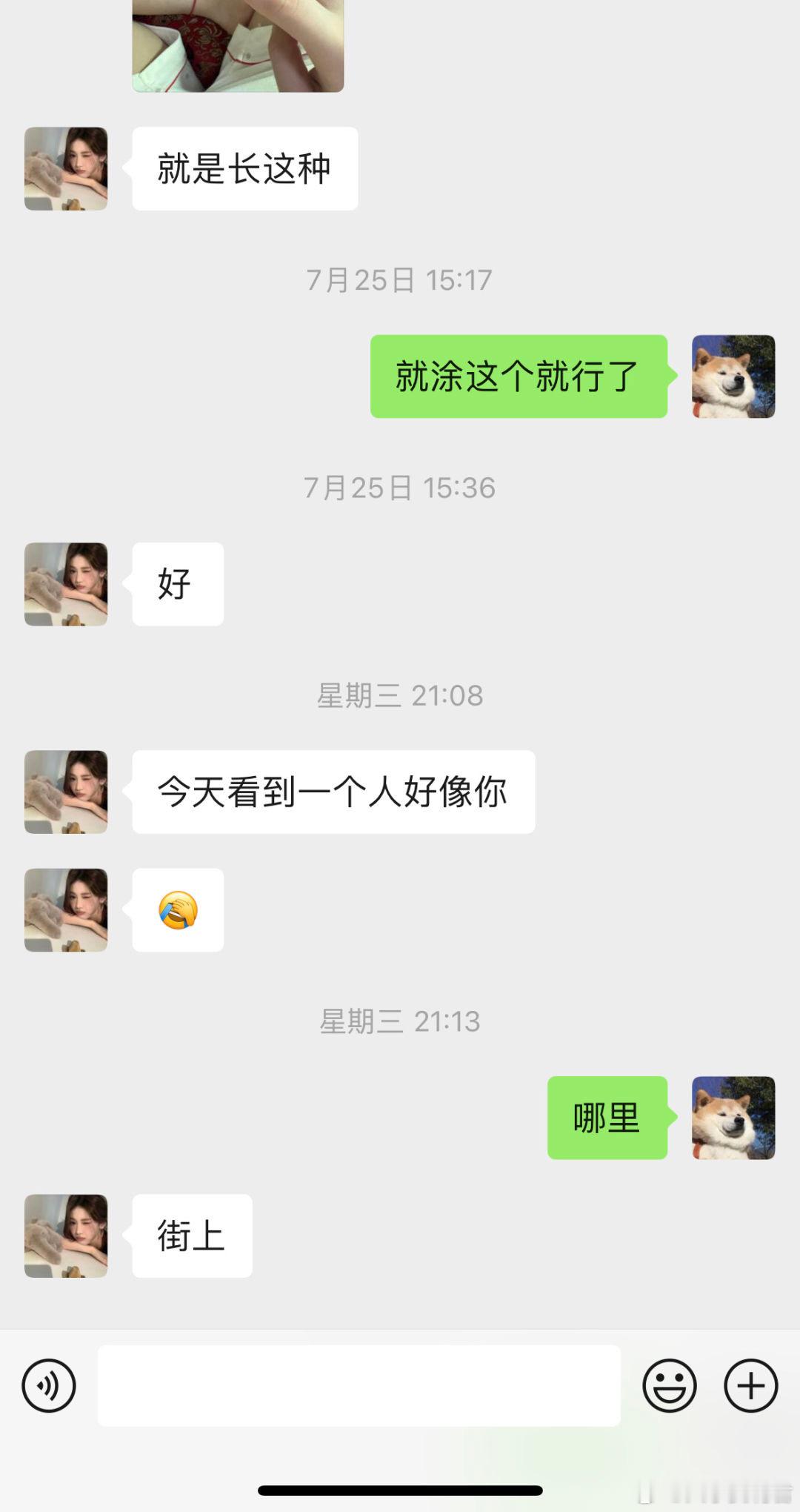Click the 7月25日 15:17 timestamp
This screenshot has height=1512, width=800.
(400, 279)
